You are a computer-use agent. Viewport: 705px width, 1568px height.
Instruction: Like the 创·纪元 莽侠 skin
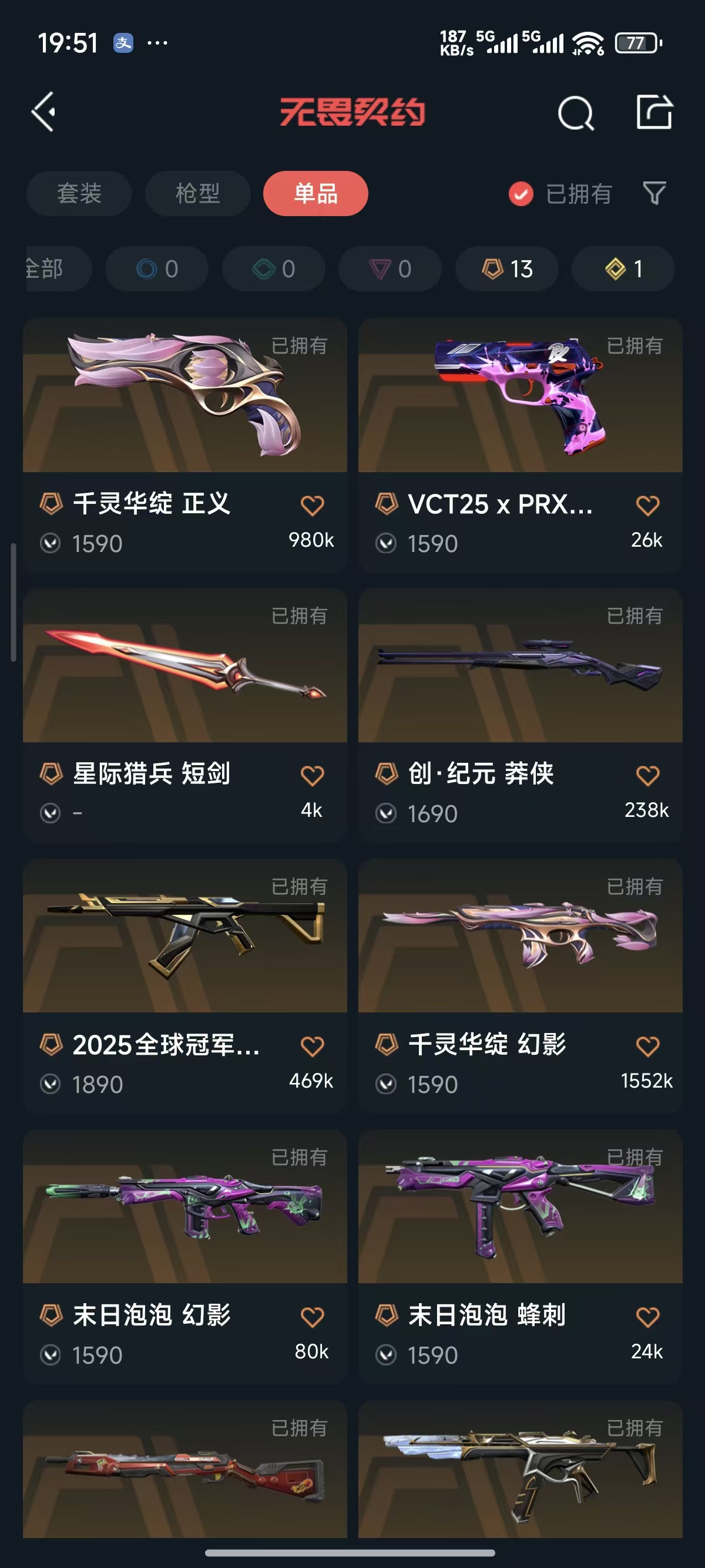coord(647,775)
